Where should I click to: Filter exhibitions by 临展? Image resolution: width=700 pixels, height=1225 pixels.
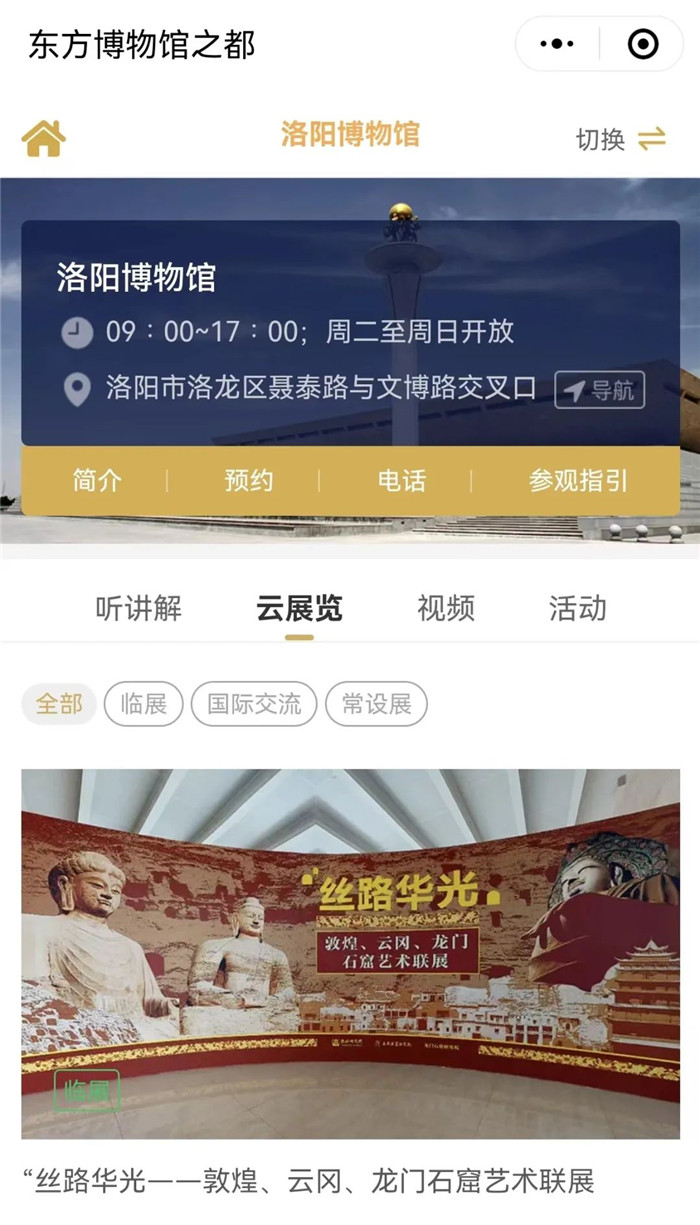click(143, 704)
